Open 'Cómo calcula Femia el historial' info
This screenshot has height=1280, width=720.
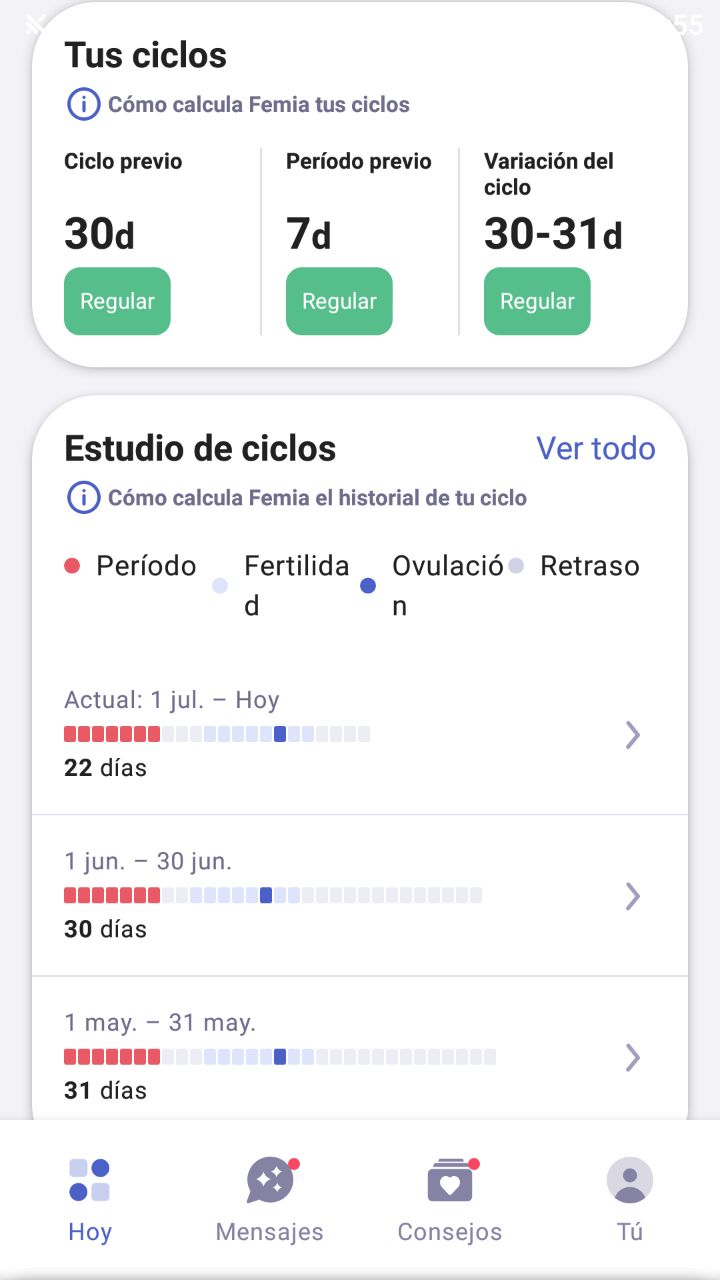[296, 497]
